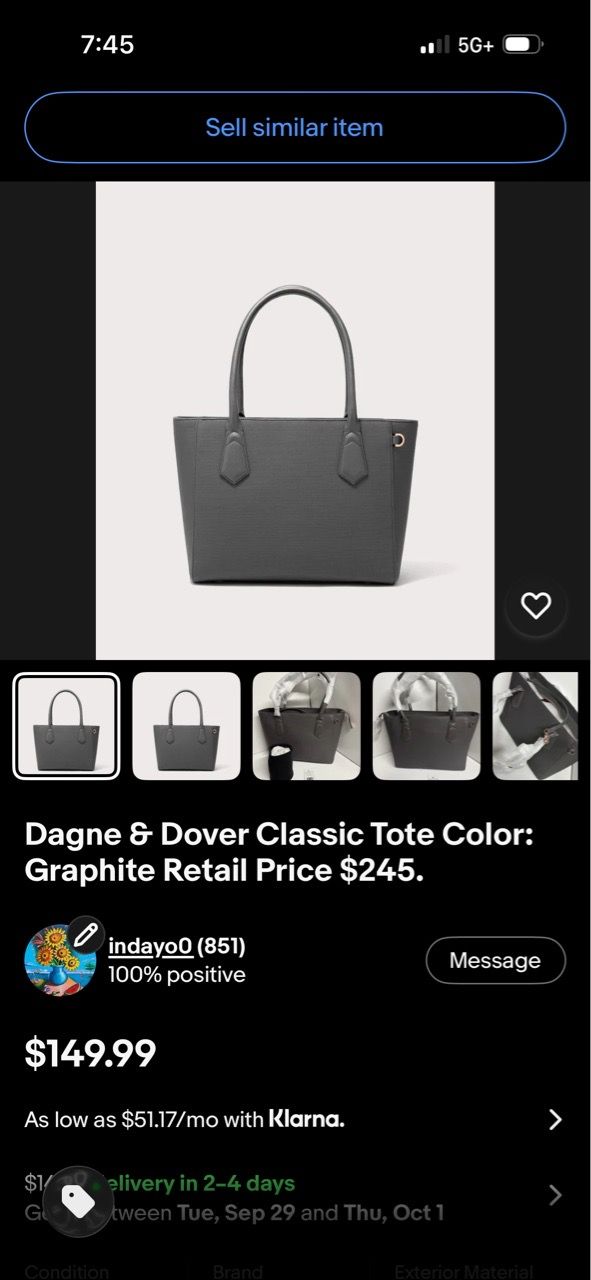Image resolution: width=591 pixels, height=1280 pixels.
Task: Open the main tote bag product photo
Action: 295,420
